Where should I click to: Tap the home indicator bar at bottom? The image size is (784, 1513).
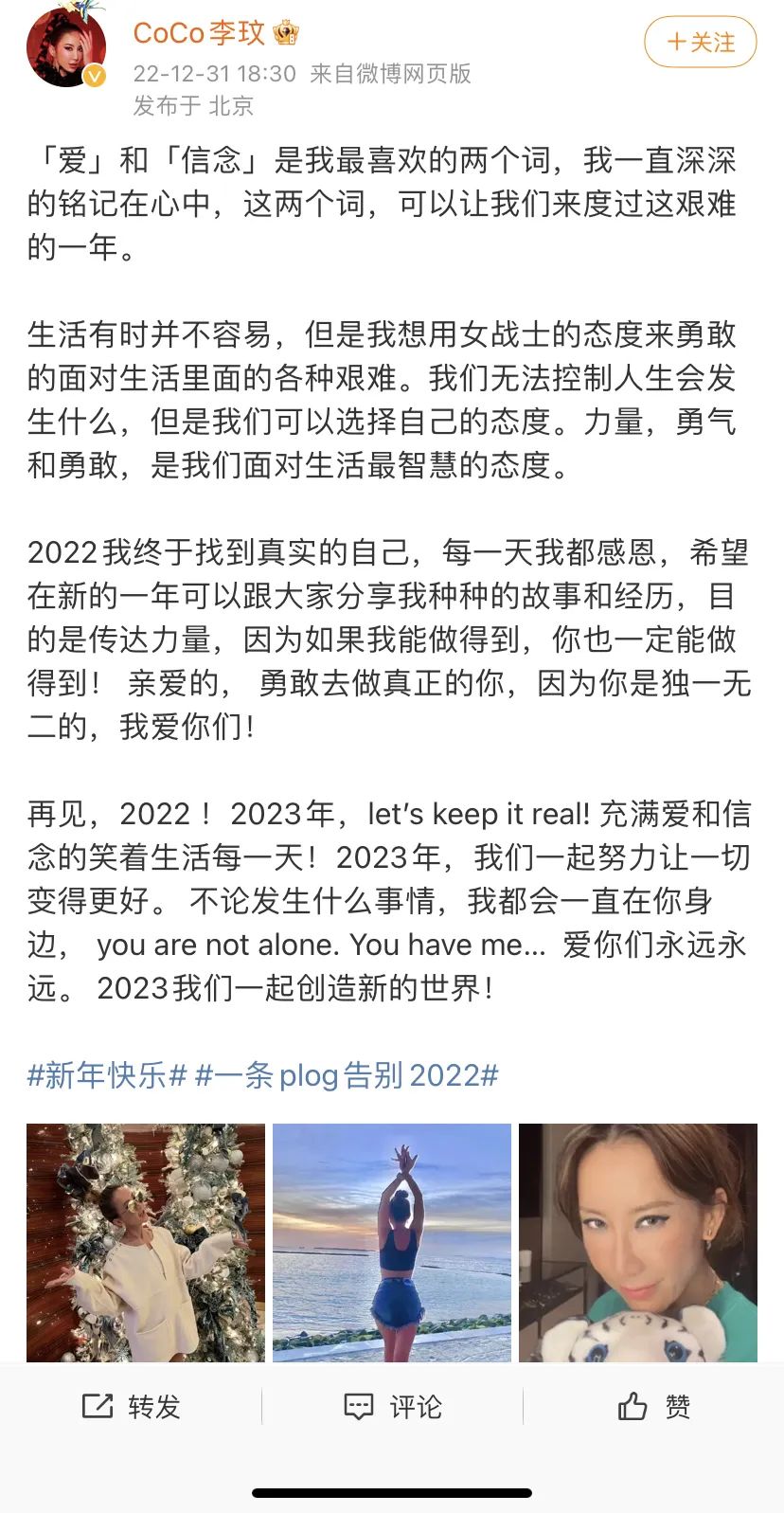[x=391, y=1492]
